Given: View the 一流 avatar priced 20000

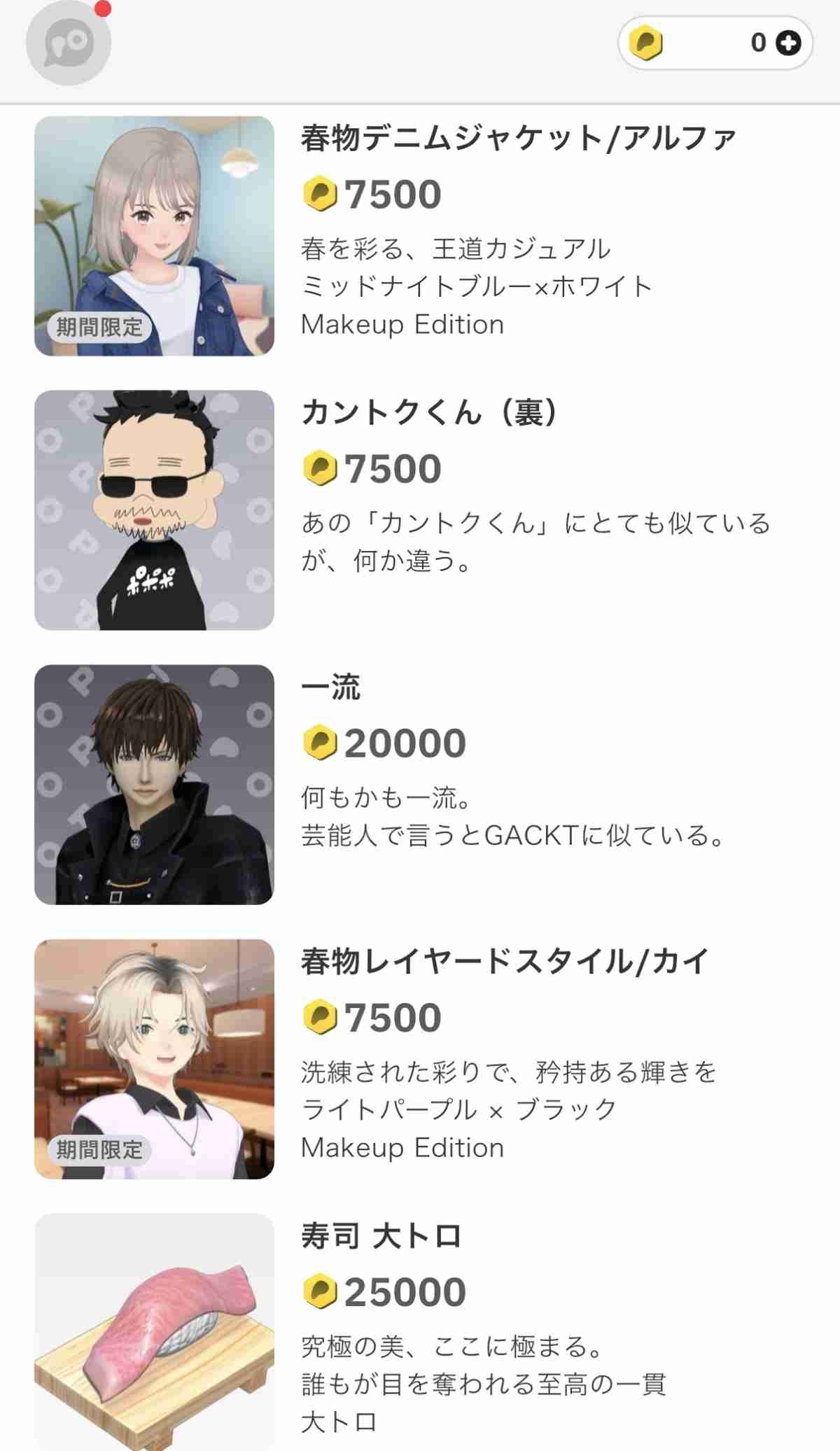Looking at the screenshot, I should (154, 785).
